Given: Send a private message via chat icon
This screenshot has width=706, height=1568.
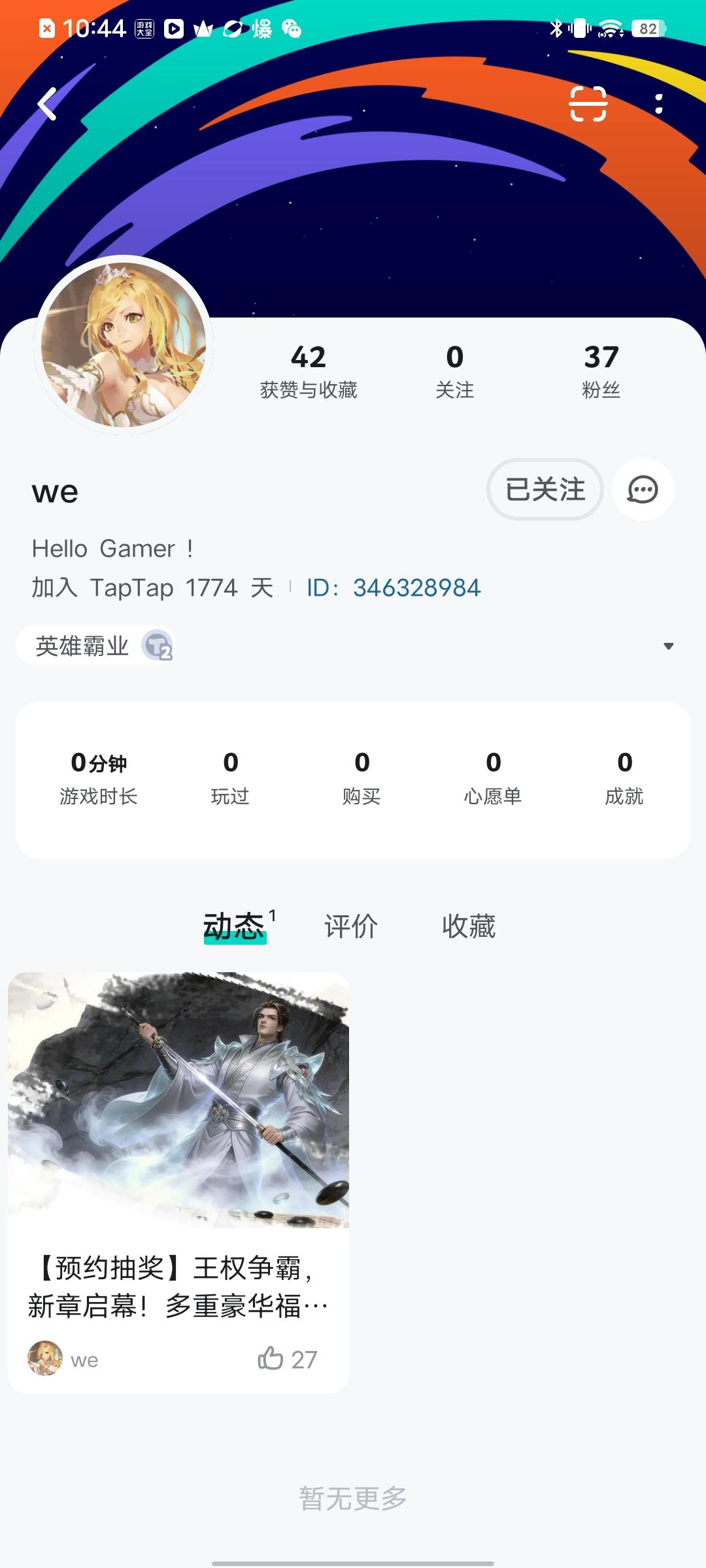Looking at the screenshot, I should point(643,489).
